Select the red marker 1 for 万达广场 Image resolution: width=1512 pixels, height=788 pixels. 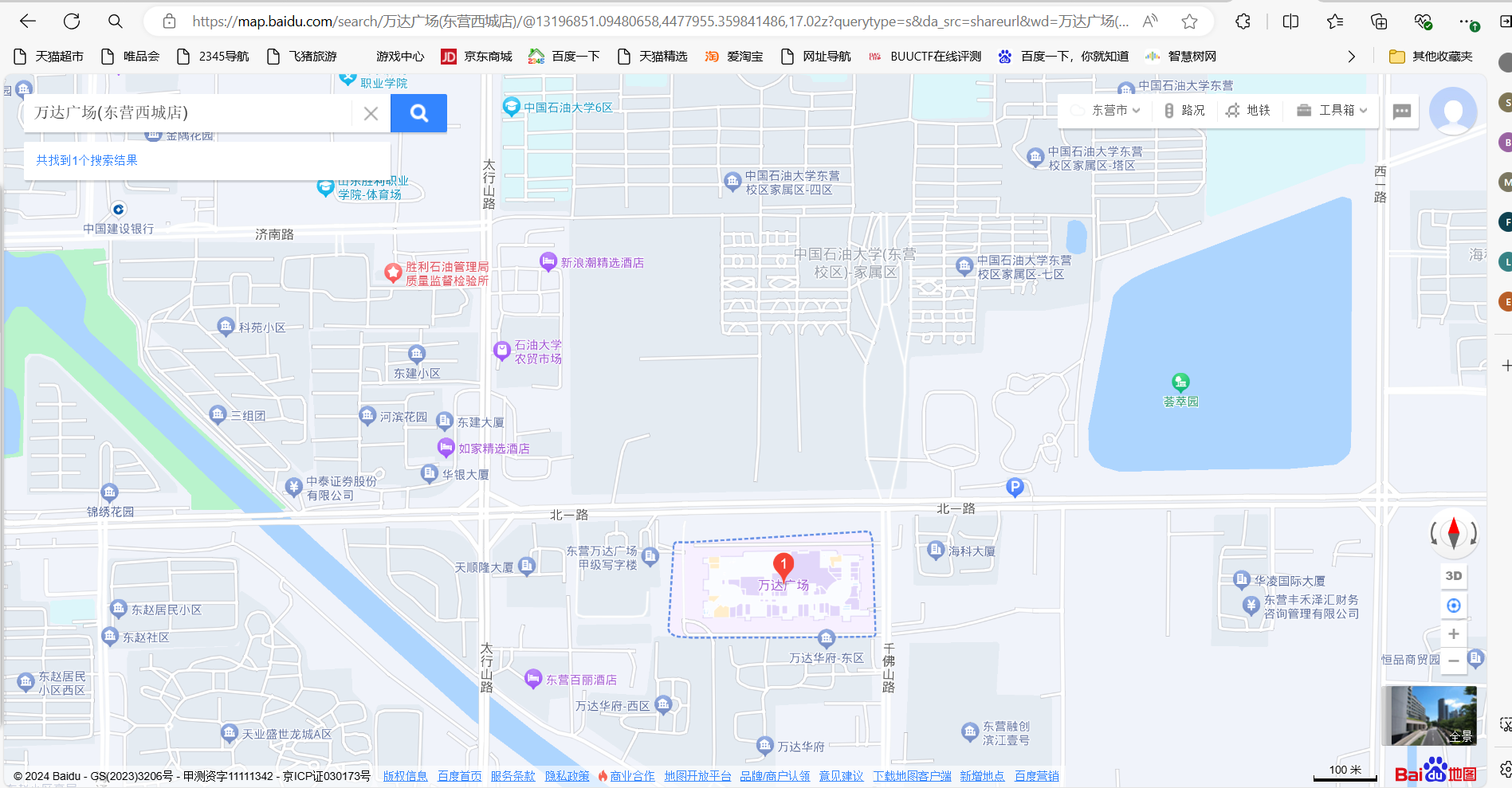tap(783, 565)
